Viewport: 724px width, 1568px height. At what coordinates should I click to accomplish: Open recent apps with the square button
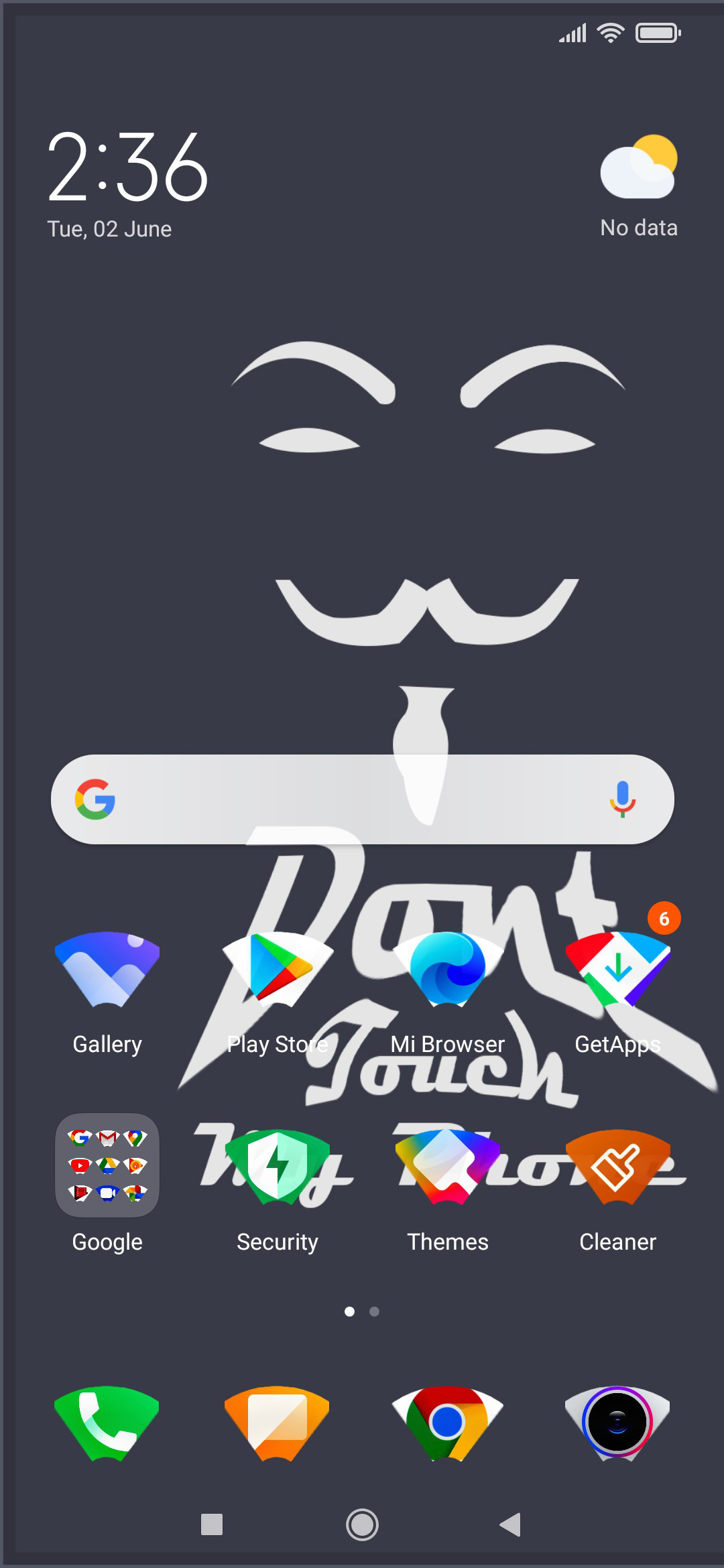(212, 1524)
